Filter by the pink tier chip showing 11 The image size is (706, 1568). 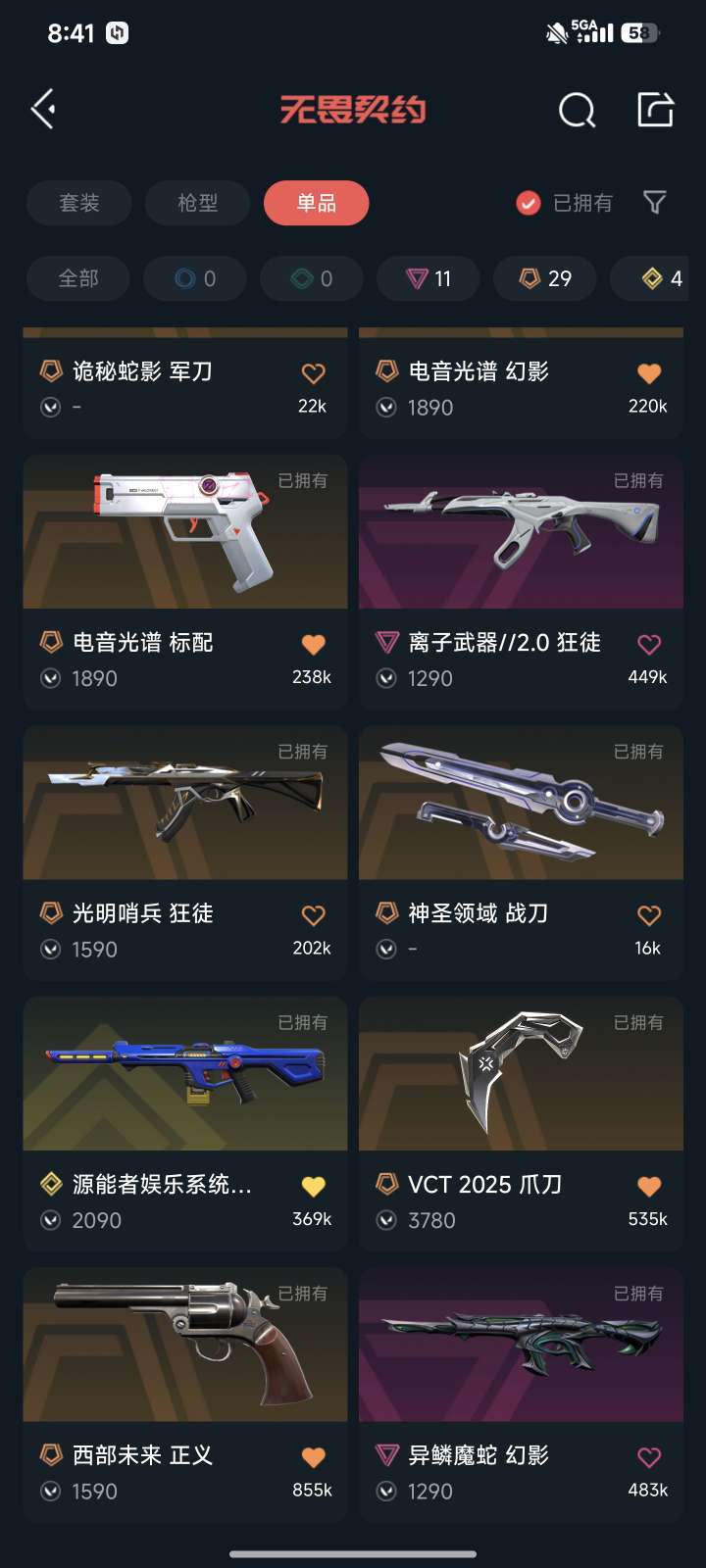tap(429, 278)
